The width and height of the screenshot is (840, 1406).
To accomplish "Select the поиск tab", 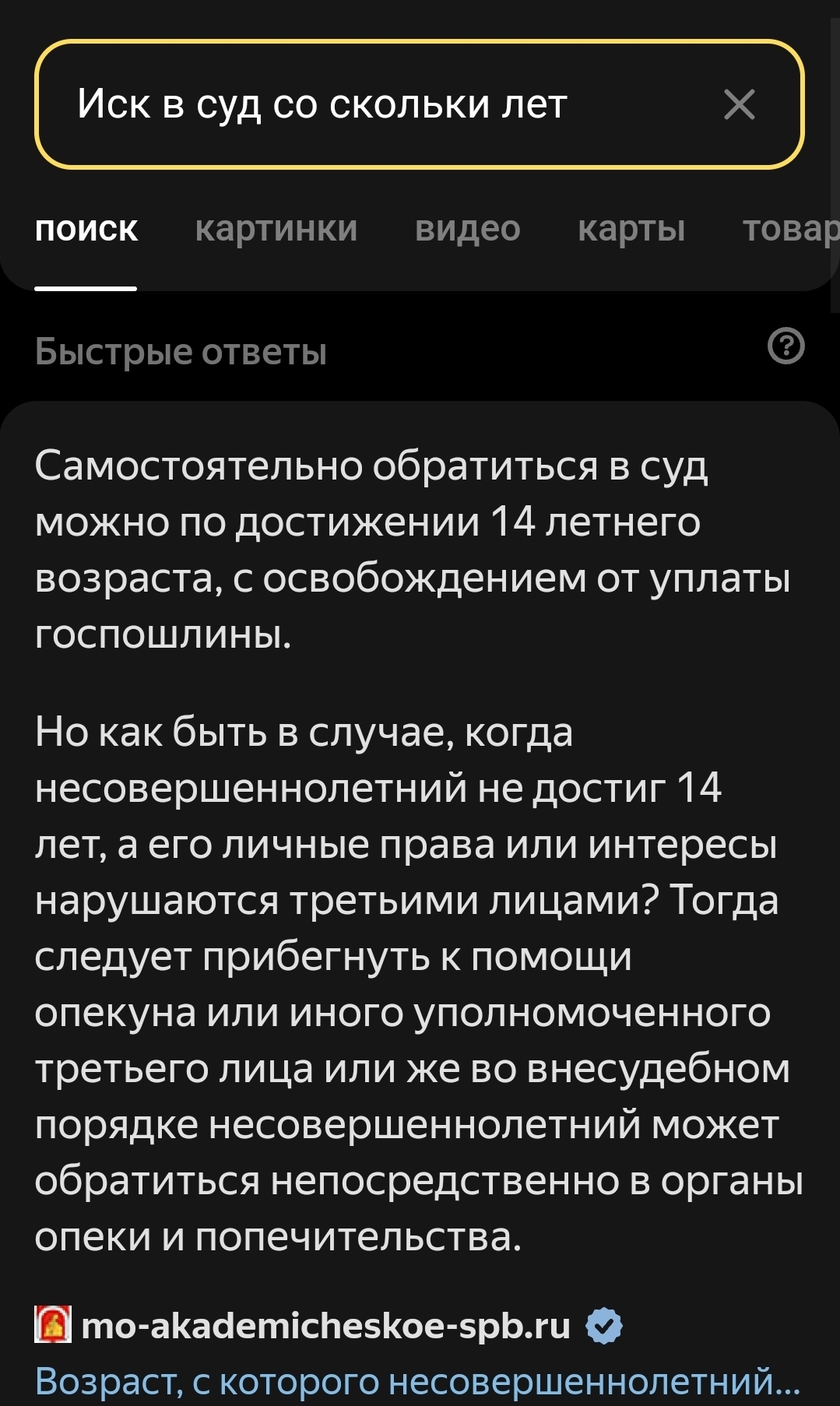I will point(86,230).
